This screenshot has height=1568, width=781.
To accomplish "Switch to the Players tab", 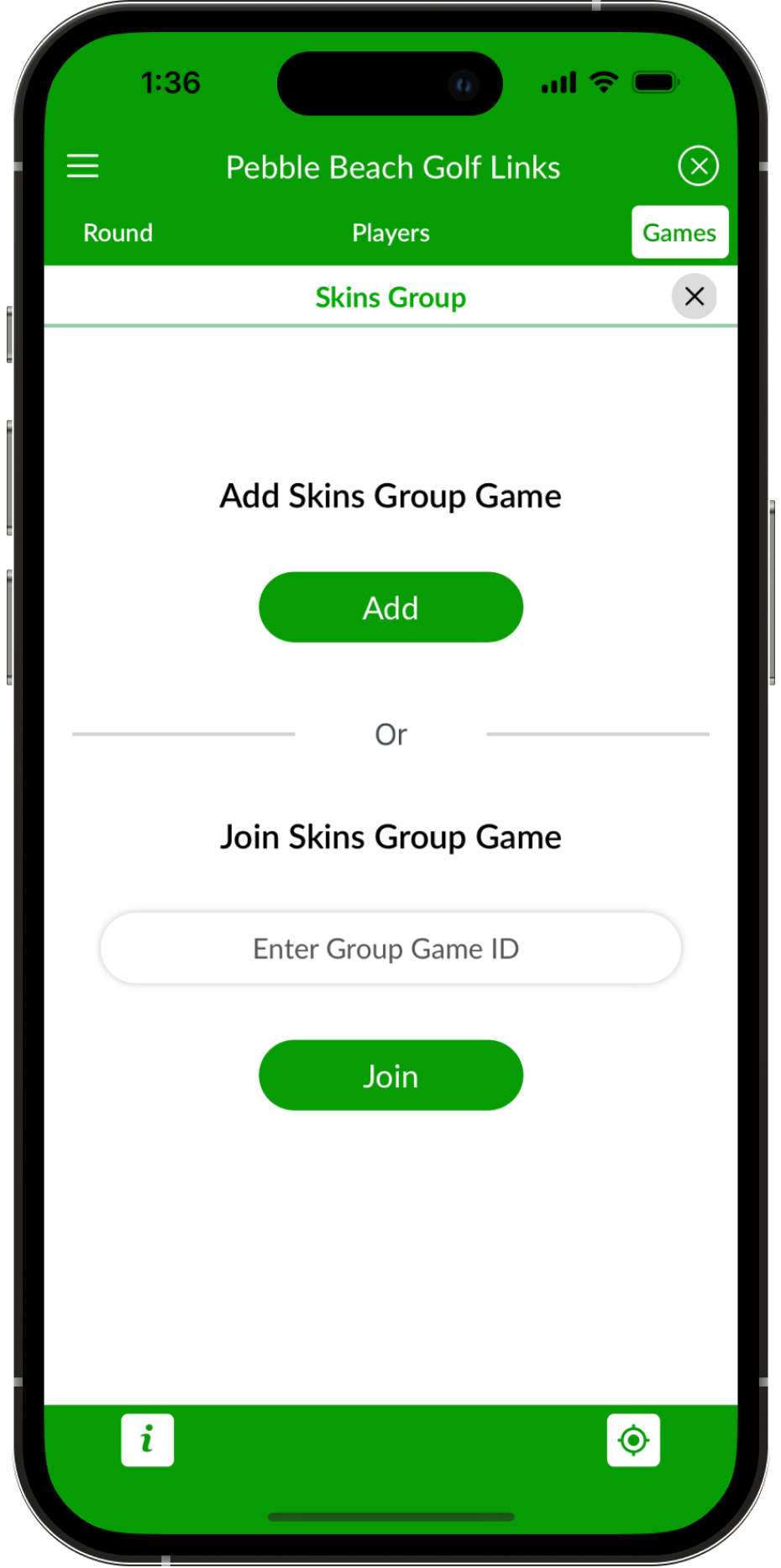I will click(x=390, y=233).
